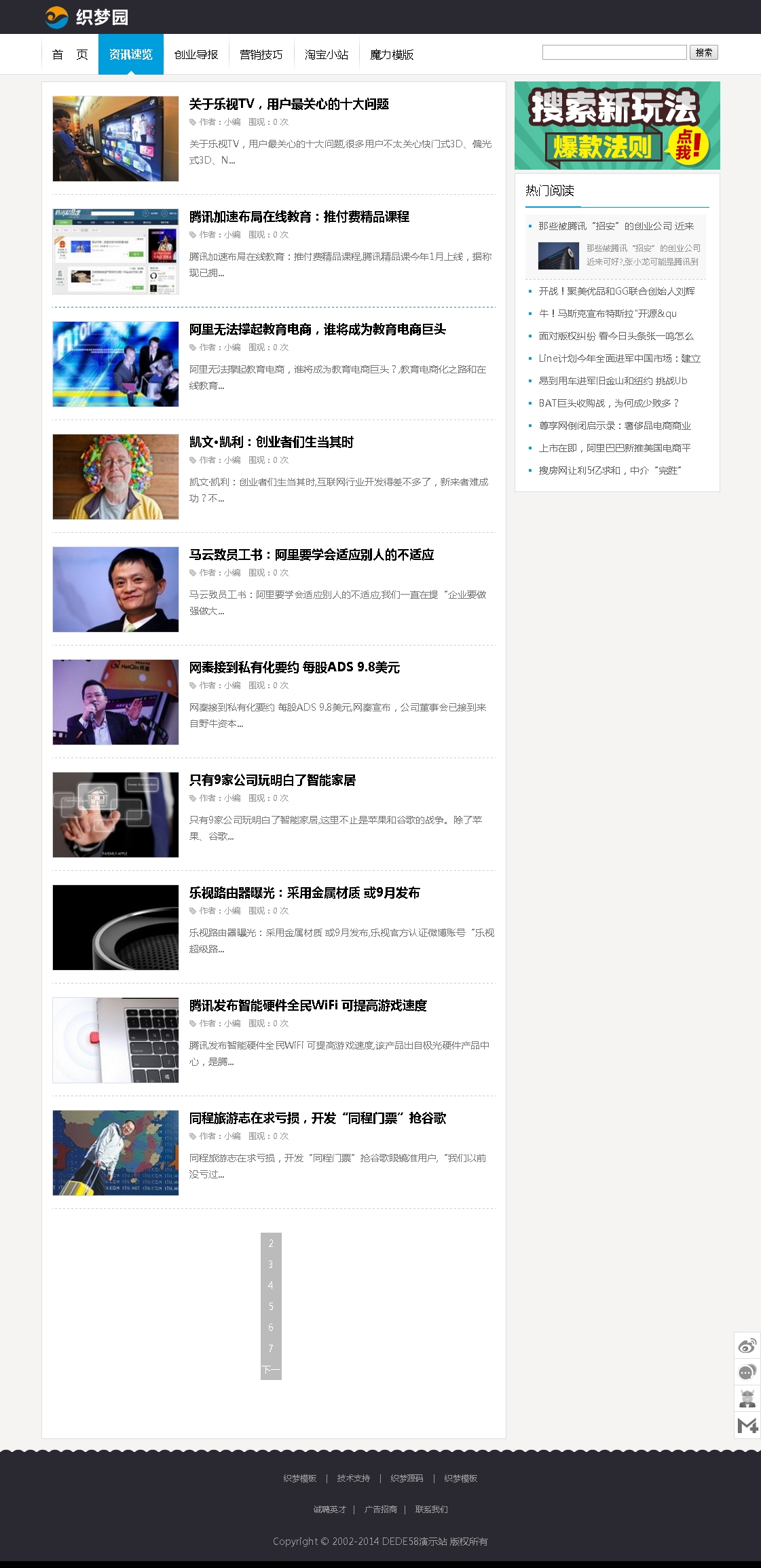Screen dimensions: 761x1568
Task: Open 广告招商 footer link
Action: point(380,1509)
